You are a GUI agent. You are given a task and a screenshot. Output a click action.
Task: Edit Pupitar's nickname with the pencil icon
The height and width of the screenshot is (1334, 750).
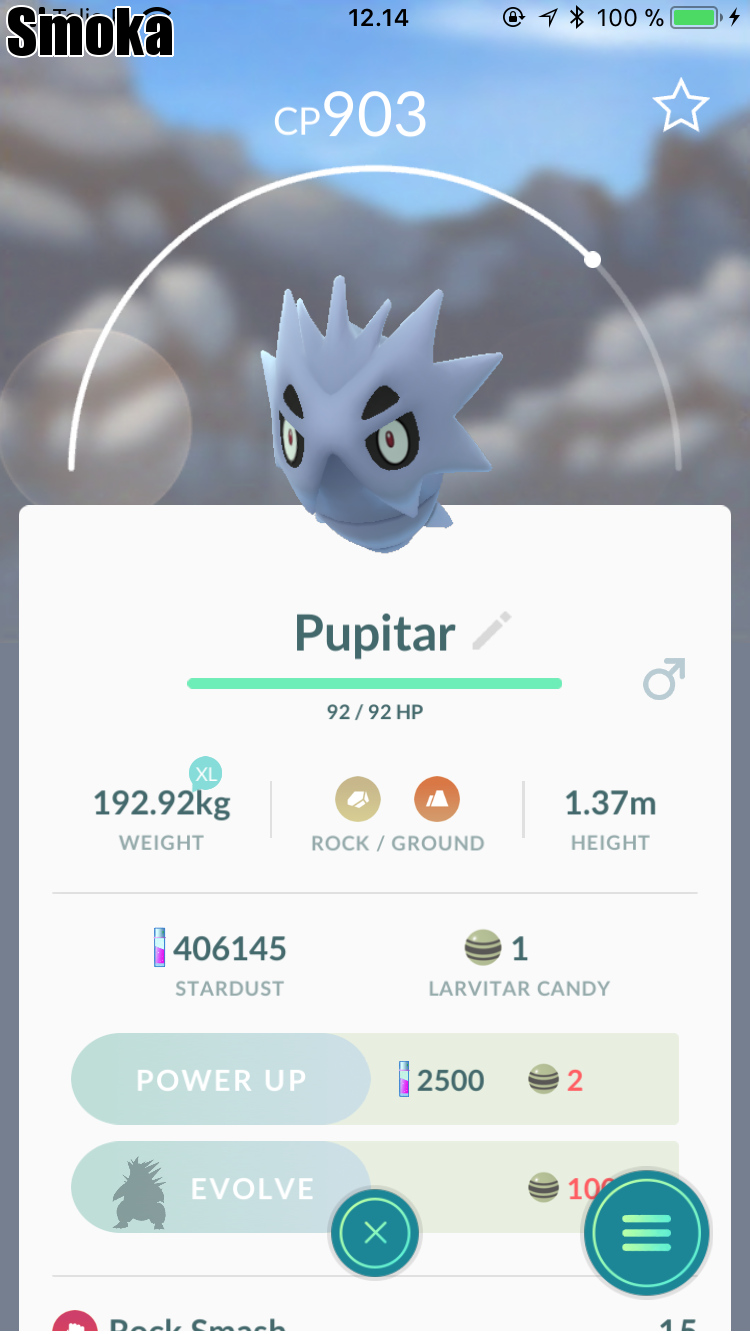[491, 633]
